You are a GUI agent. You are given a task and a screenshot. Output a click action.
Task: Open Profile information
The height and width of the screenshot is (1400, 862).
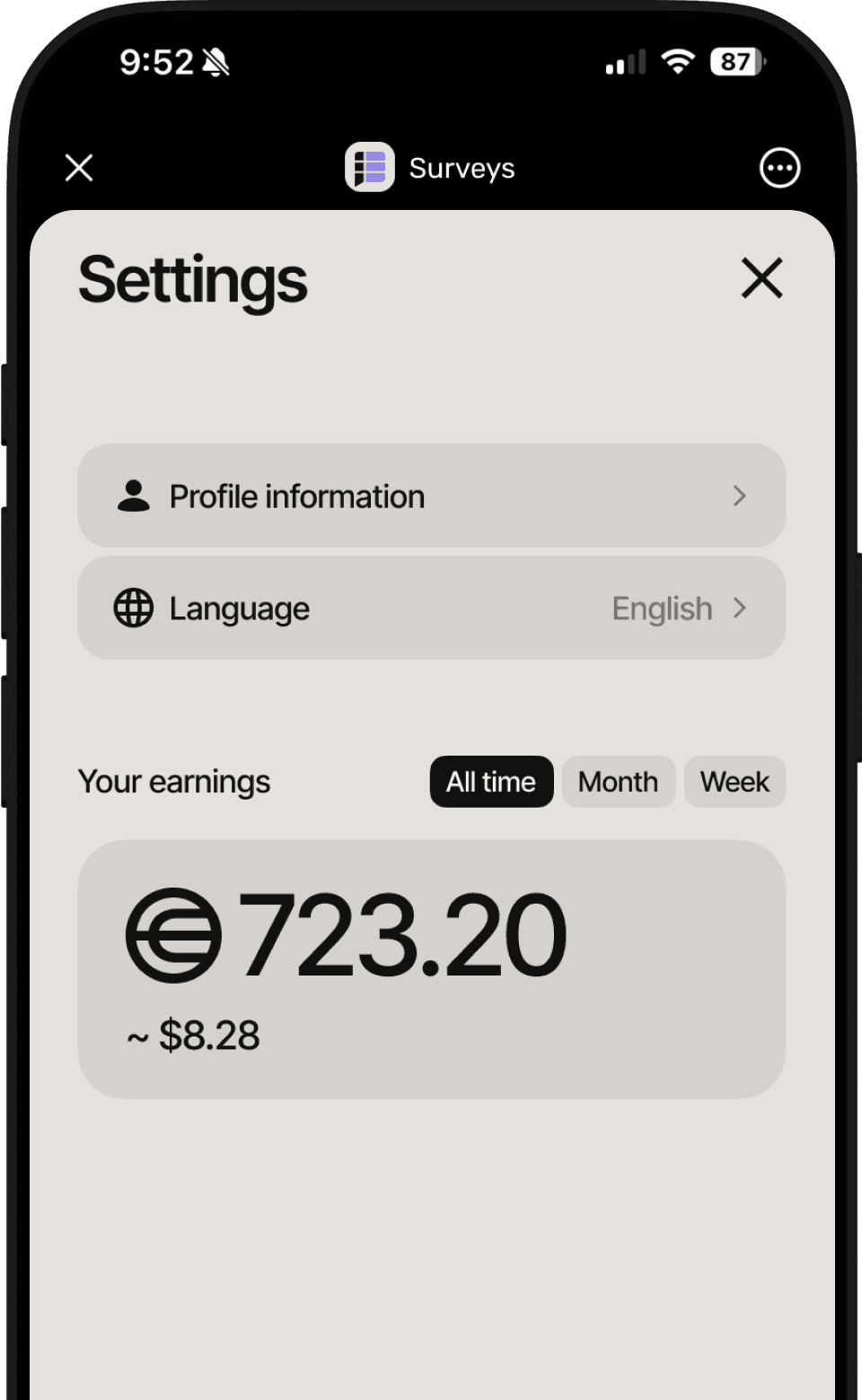click(x=431, y=496)
